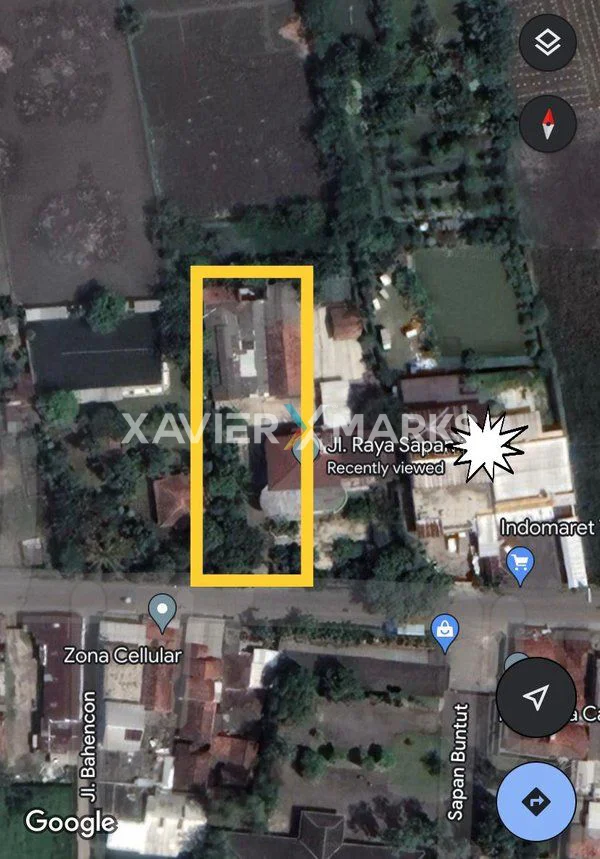Image resolution: width=600 pixels, height=859 pixels.
Task: Select the blue shopping bag marker
Action: [x=443, y=630]
